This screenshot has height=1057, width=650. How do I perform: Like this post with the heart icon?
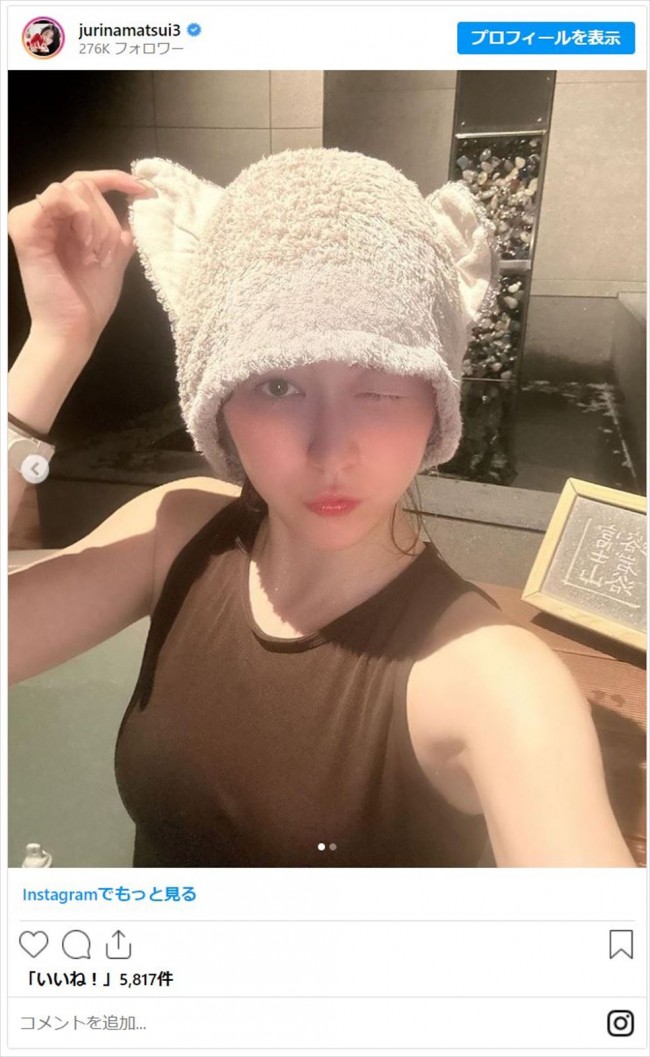tap(34, 944)
